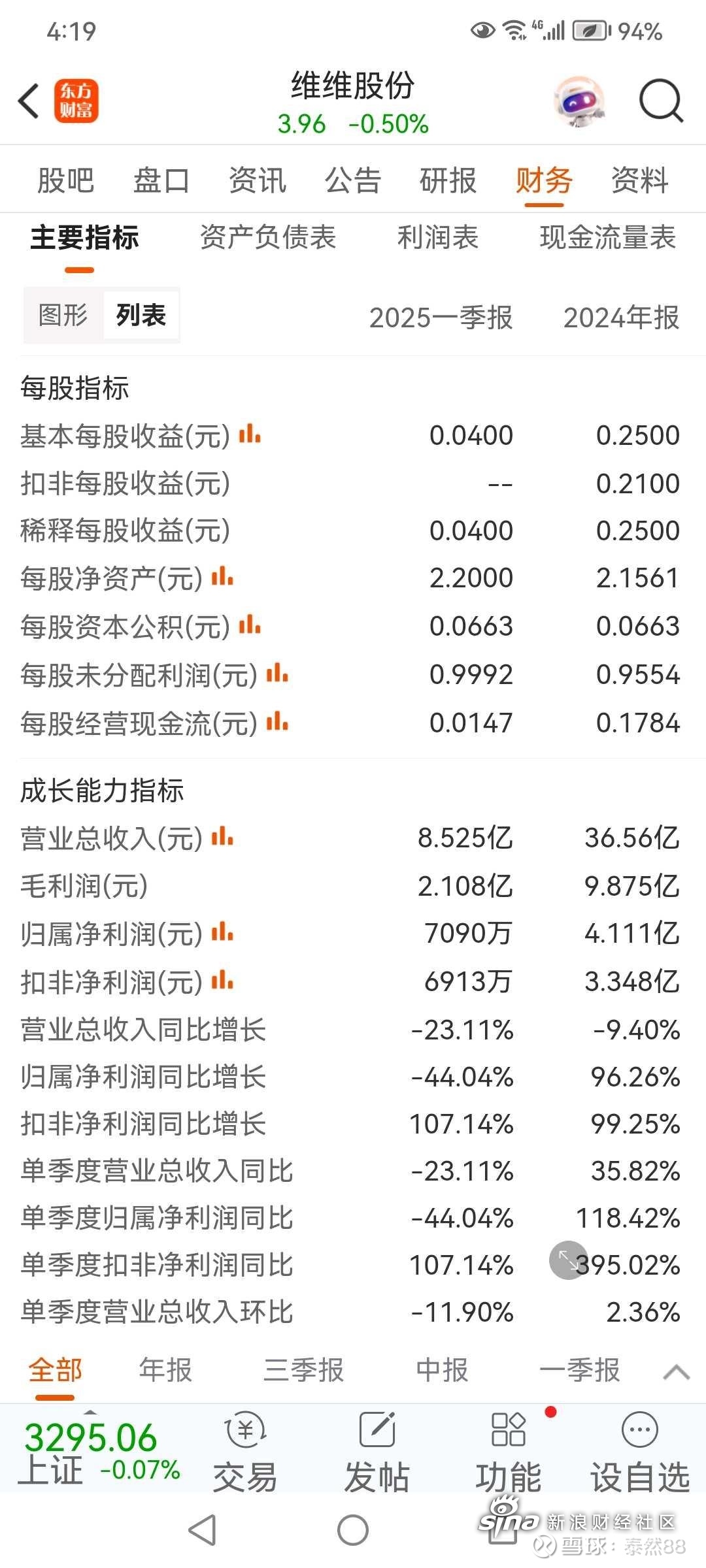Expand the report filter chevron

(x=677, y=1371)
